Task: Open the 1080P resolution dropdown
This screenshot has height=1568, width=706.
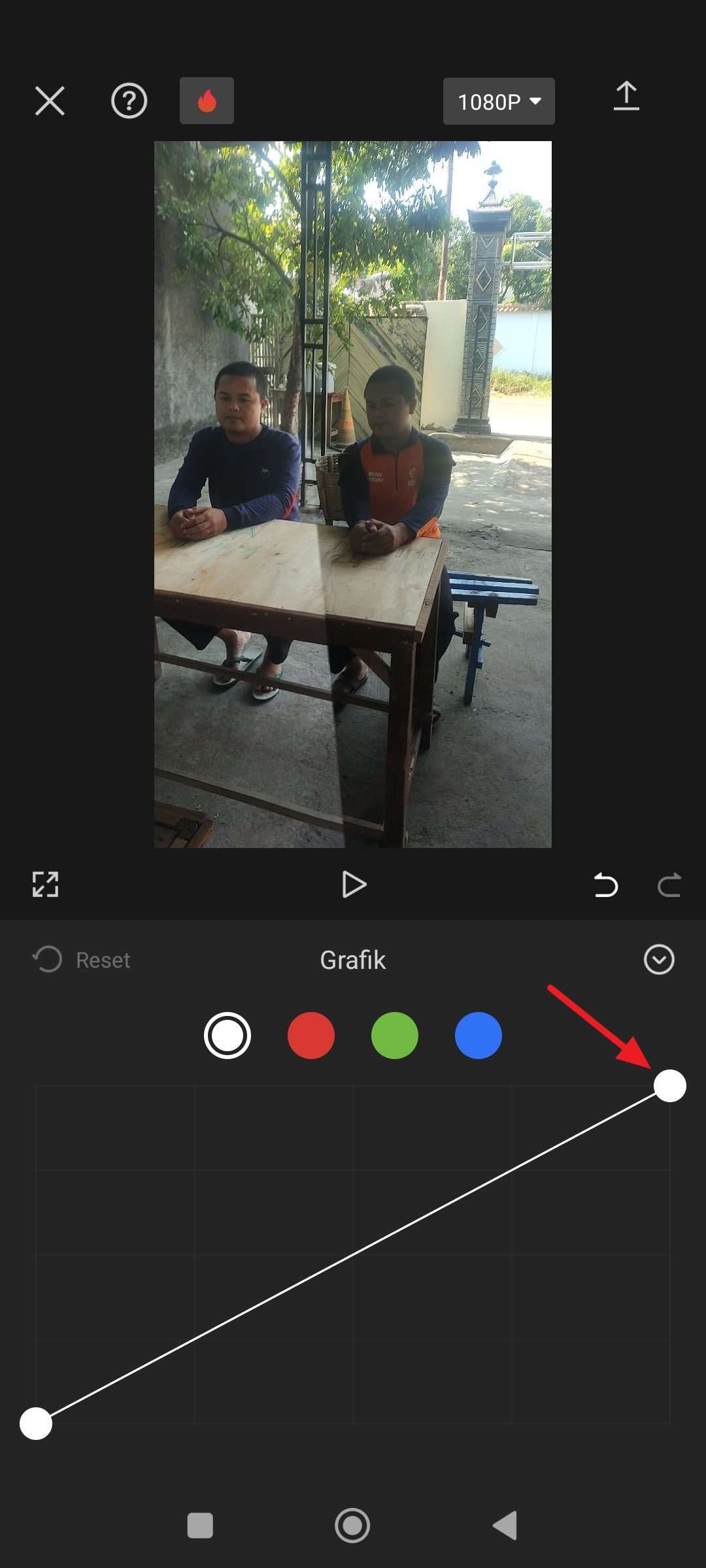Action: [x=499, y=101]
